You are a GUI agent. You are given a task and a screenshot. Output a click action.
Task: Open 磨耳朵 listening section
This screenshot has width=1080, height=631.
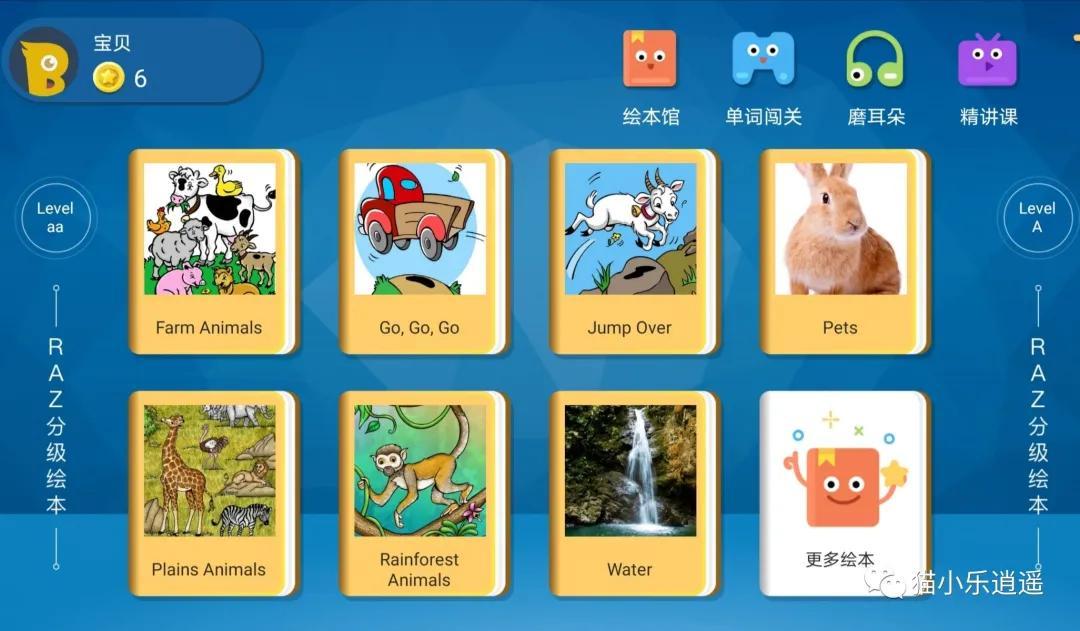pos(875,78)
